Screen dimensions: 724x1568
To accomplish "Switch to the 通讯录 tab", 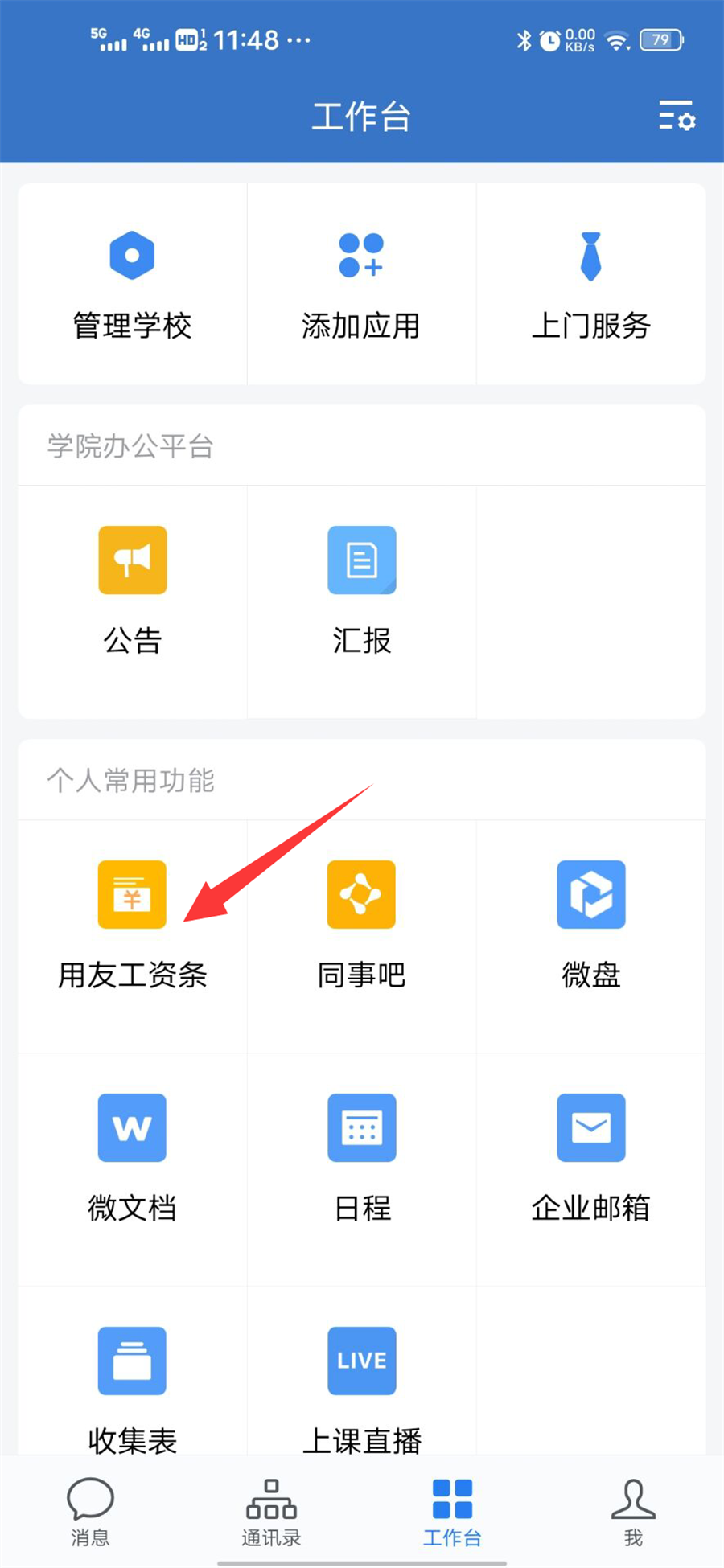I will (x=271, y=1512).
